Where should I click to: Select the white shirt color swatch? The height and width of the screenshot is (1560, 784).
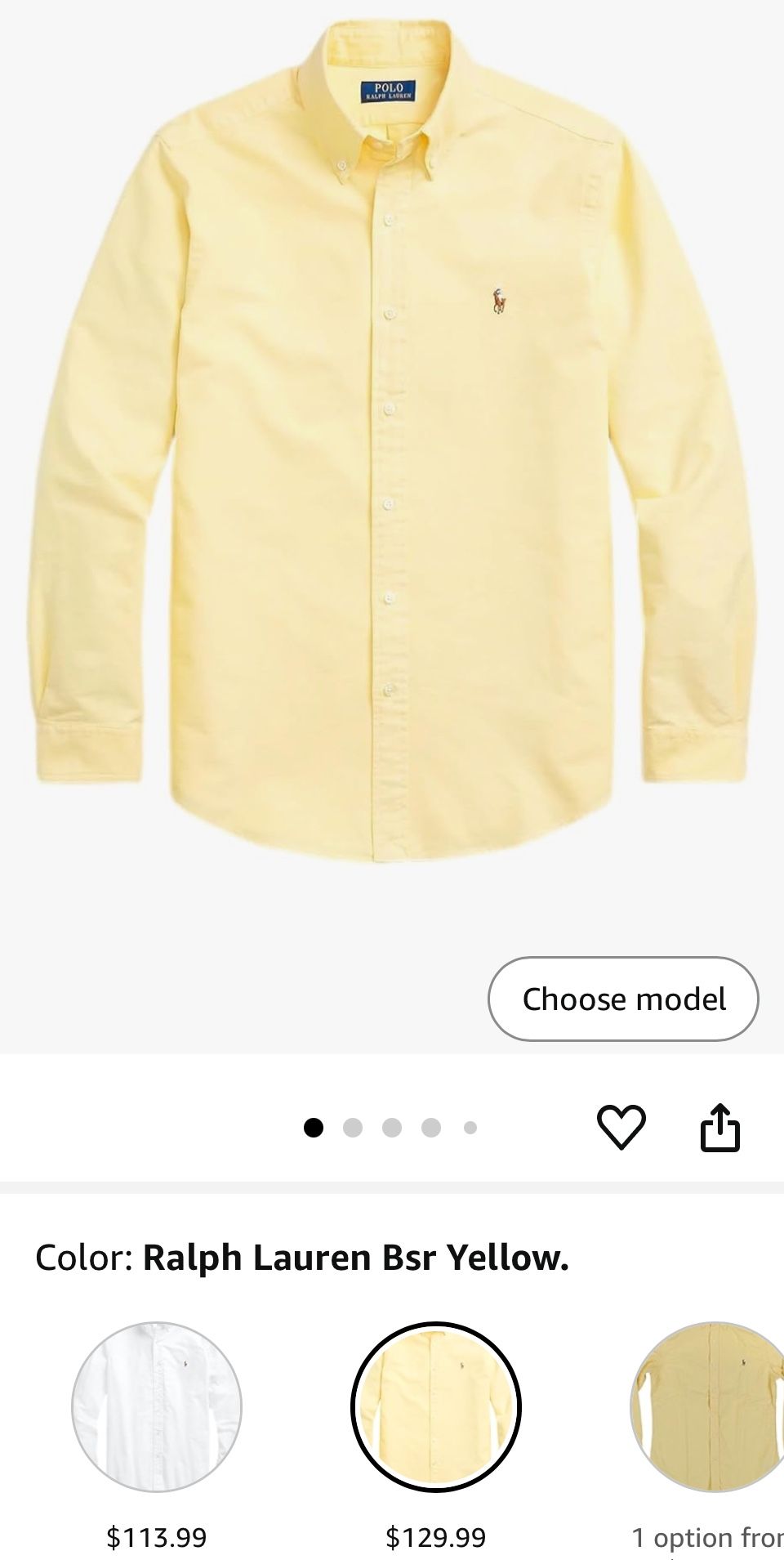[157, 1406]
